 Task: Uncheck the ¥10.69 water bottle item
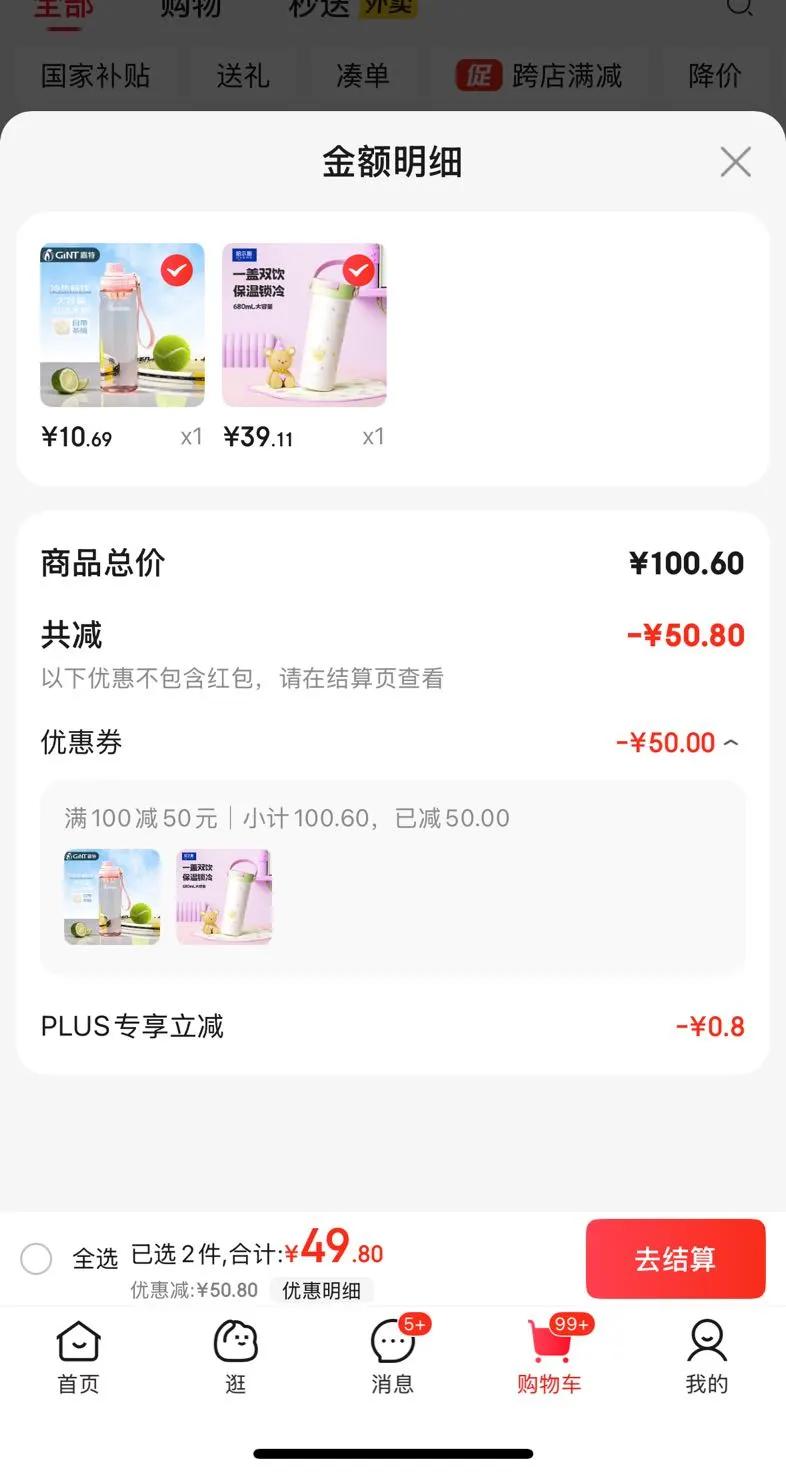pyautogui.click(x=177, y=270)
